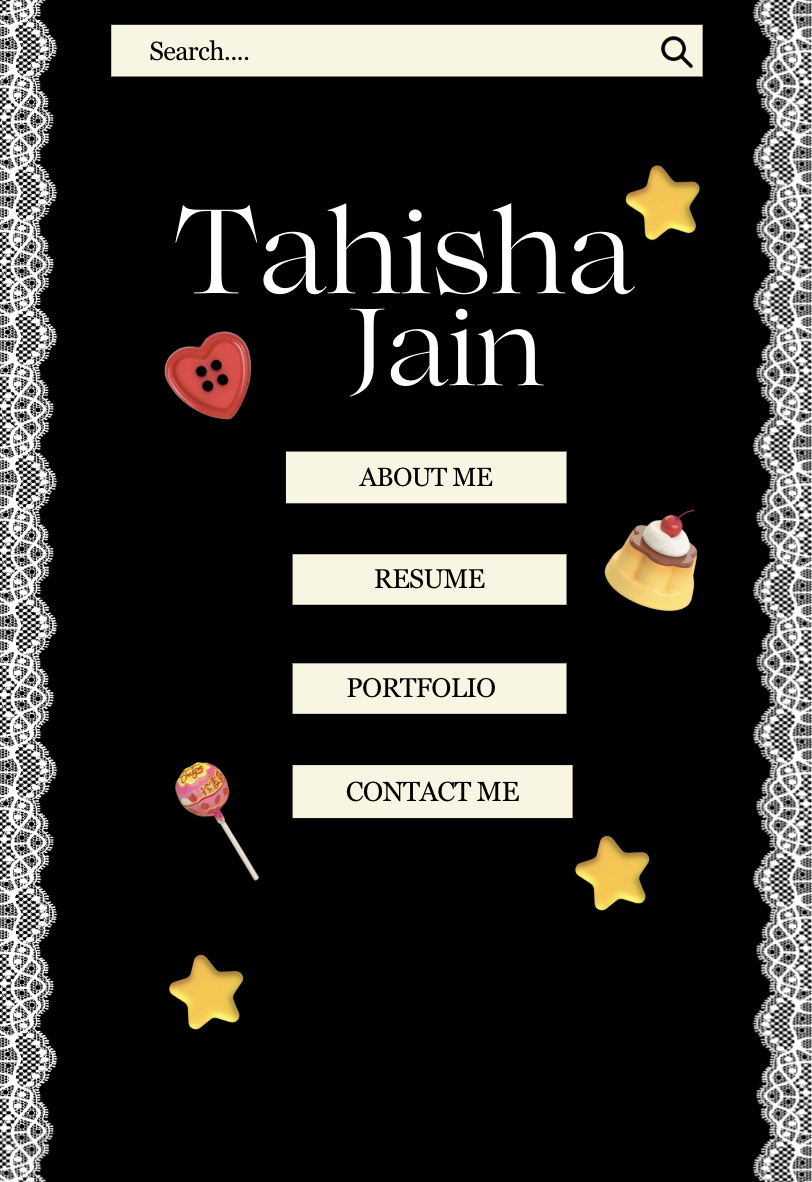View the Resume section
Viewport: 812px width, 1182px height.
(429, 579)
